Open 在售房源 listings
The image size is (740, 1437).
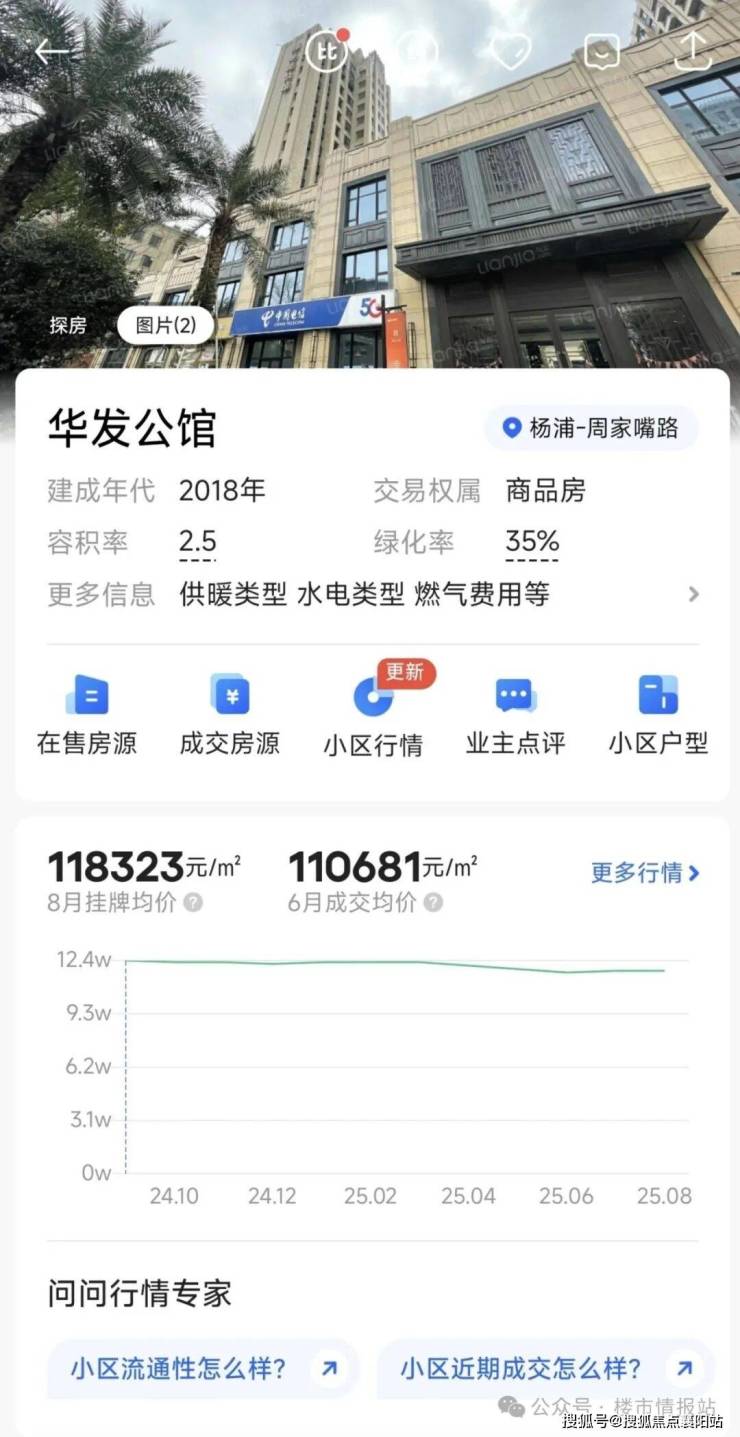86,714
